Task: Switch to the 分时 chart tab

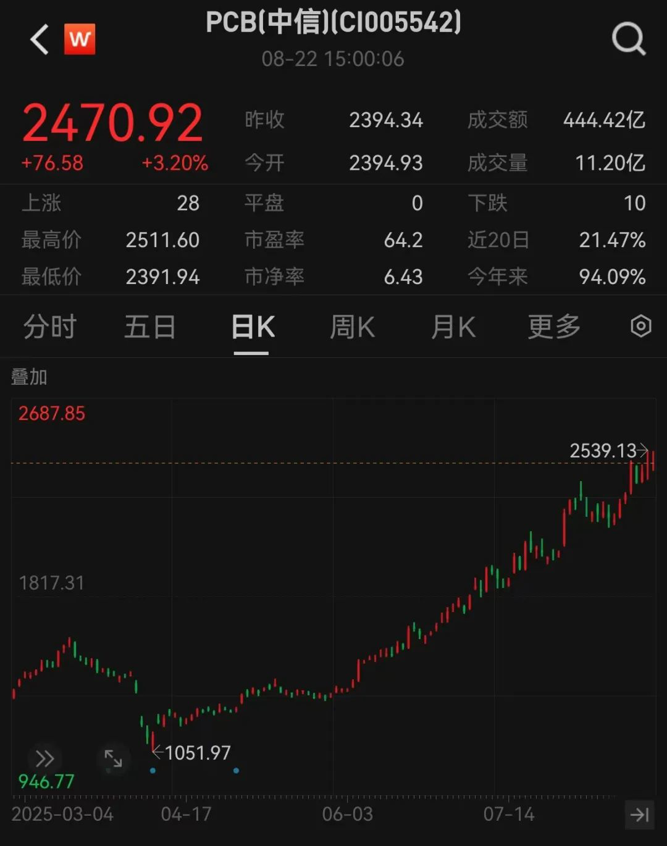Action: 49,326
